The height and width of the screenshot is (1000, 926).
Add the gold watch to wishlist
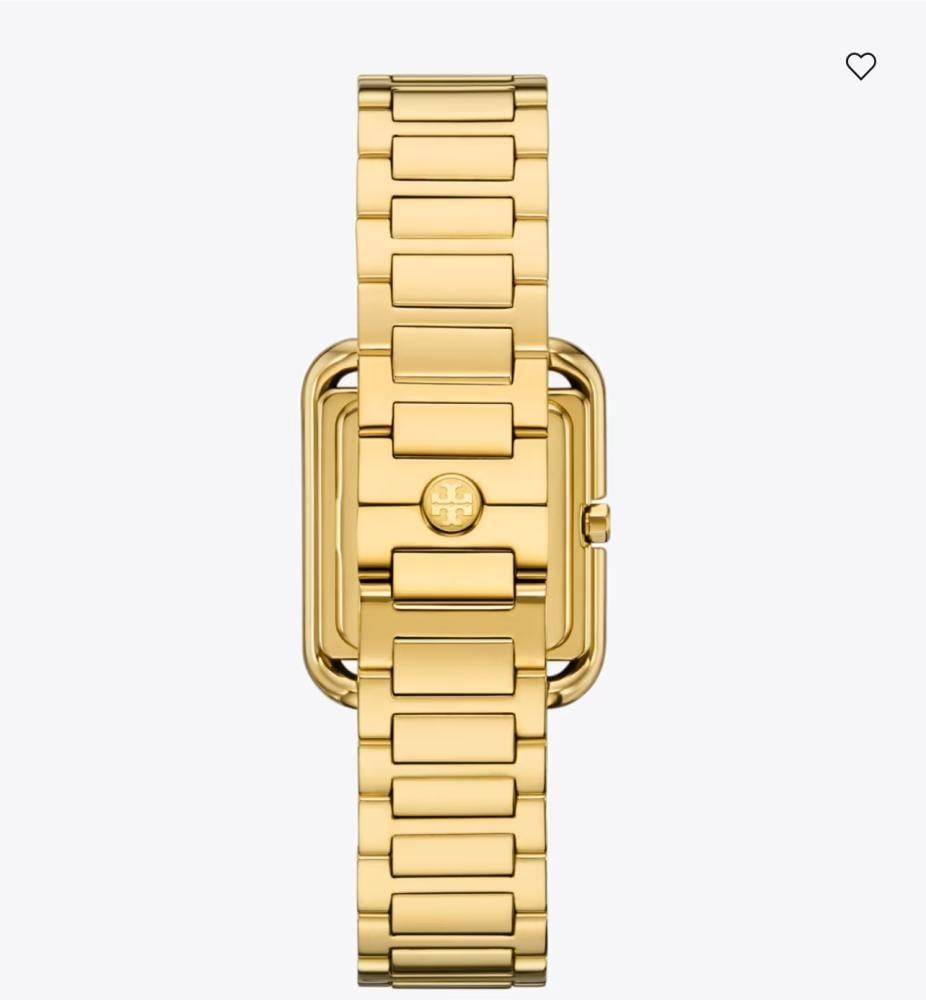point(860,67)
